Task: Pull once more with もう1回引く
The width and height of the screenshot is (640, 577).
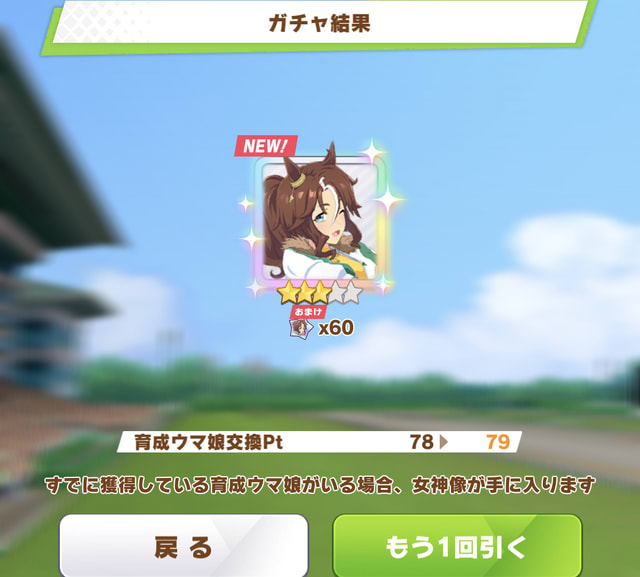Action: [456, 546]
